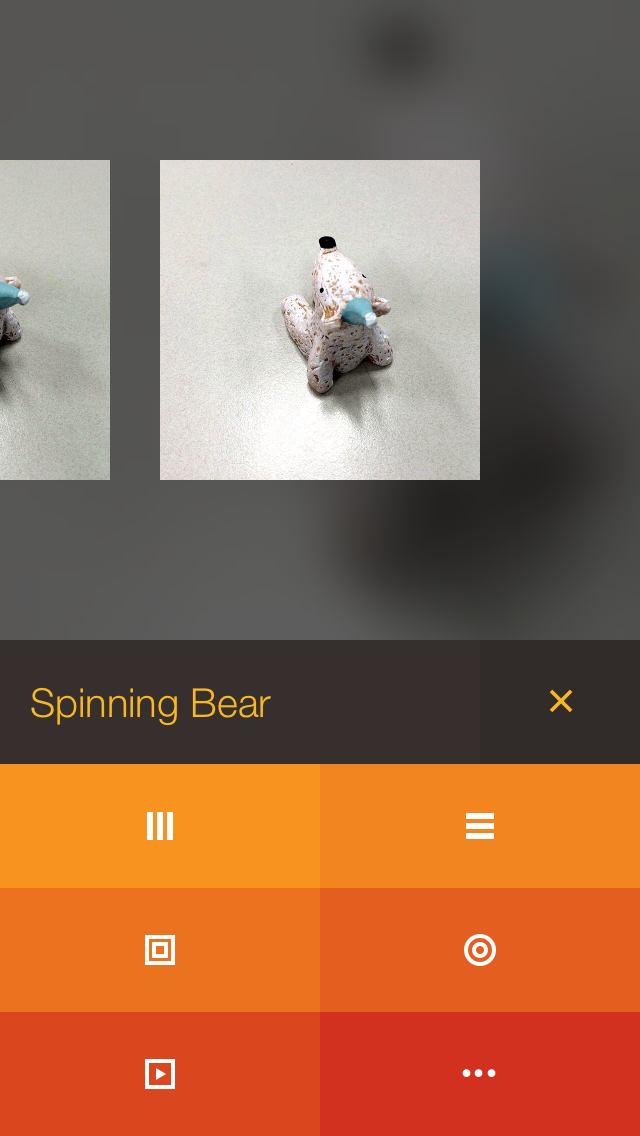Open more options with three dots
Screen dimensions: 640x1136
480,1074
